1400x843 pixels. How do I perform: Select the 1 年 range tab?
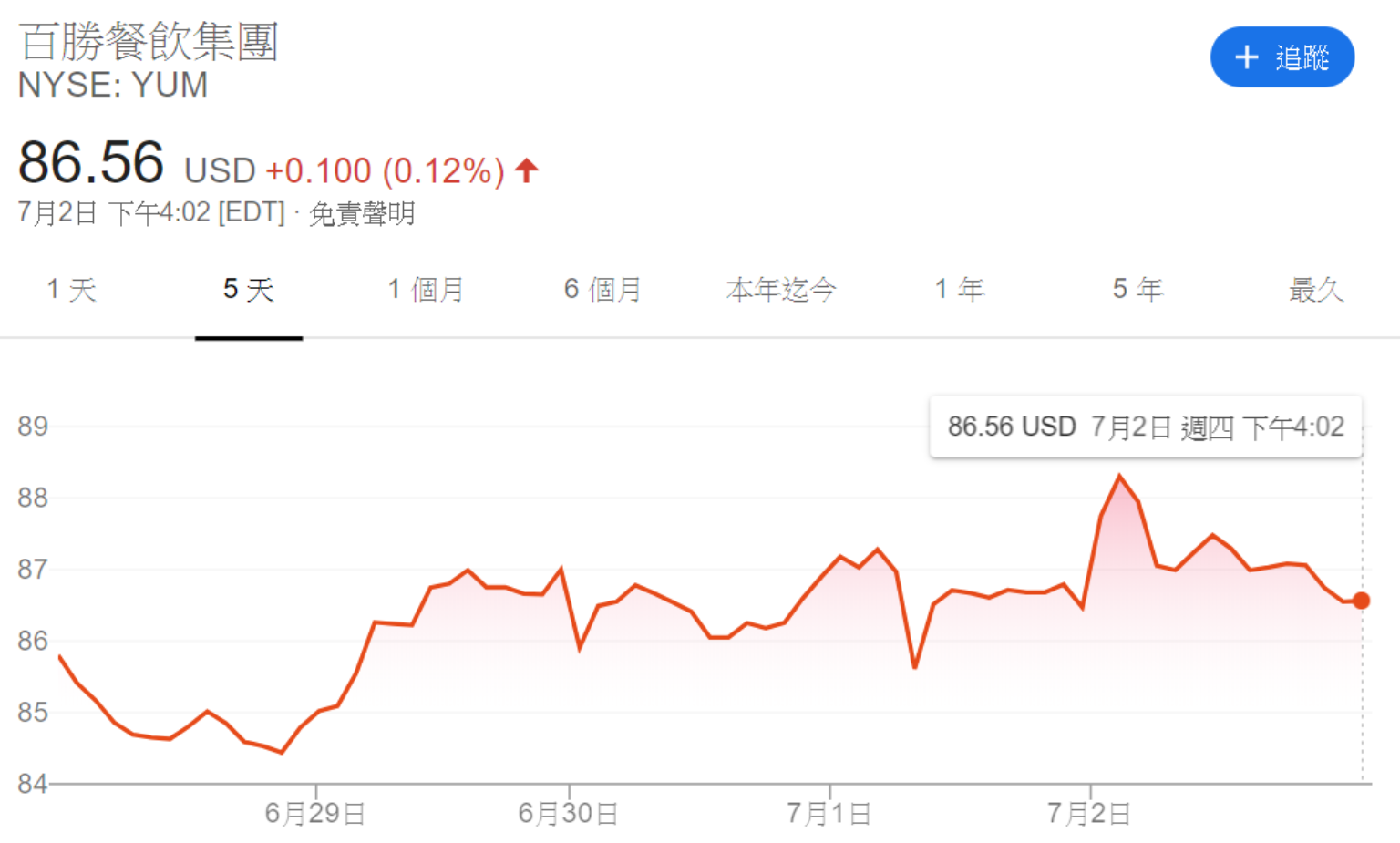coord(959,290)
